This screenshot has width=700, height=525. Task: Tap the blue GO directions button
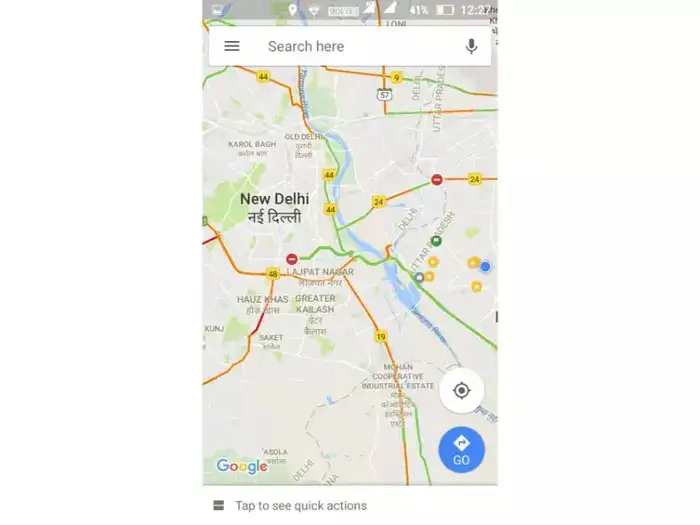click(461, 450)
